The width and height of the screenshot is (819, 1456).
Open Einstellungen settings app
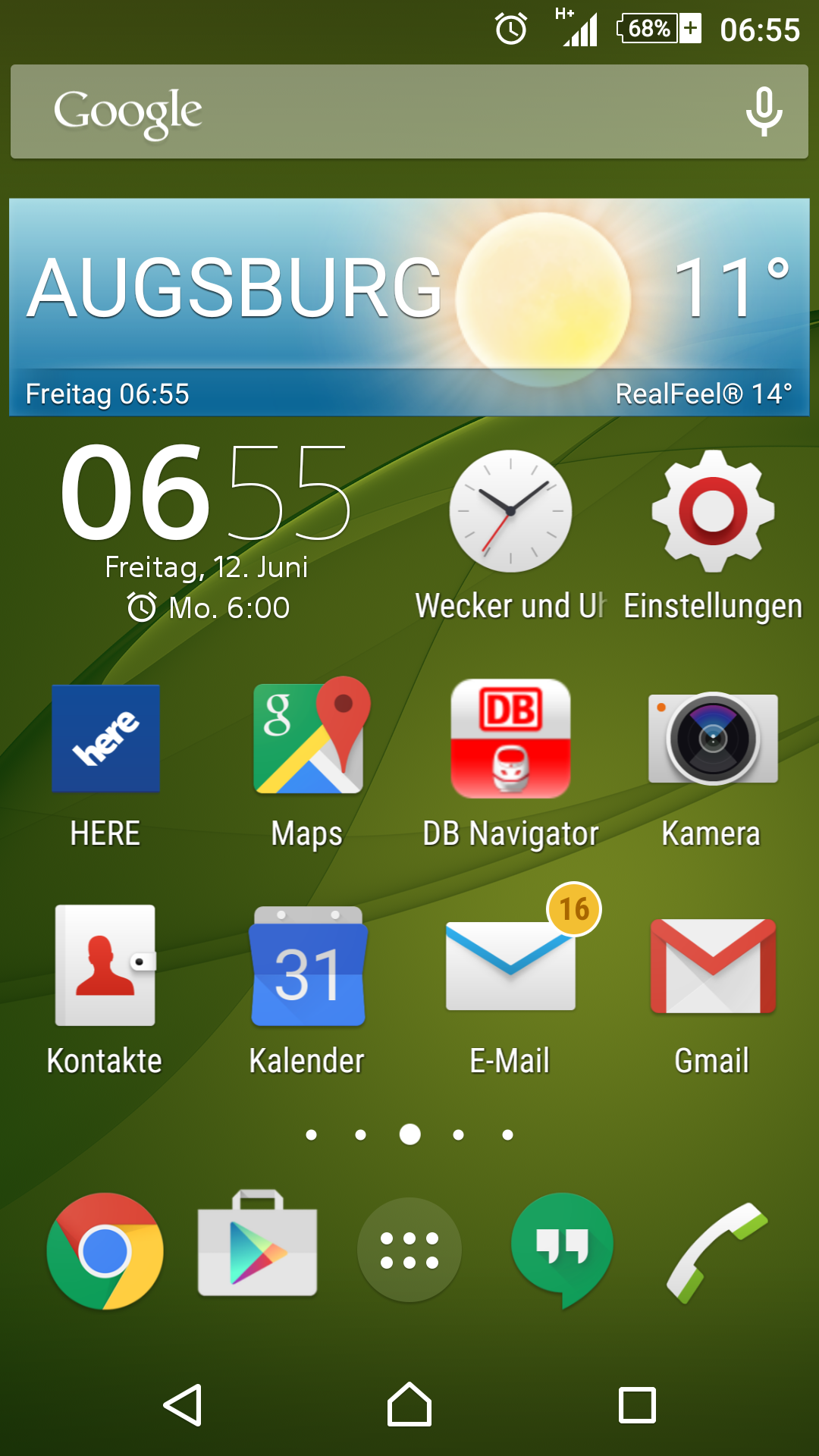coord(713,512)
